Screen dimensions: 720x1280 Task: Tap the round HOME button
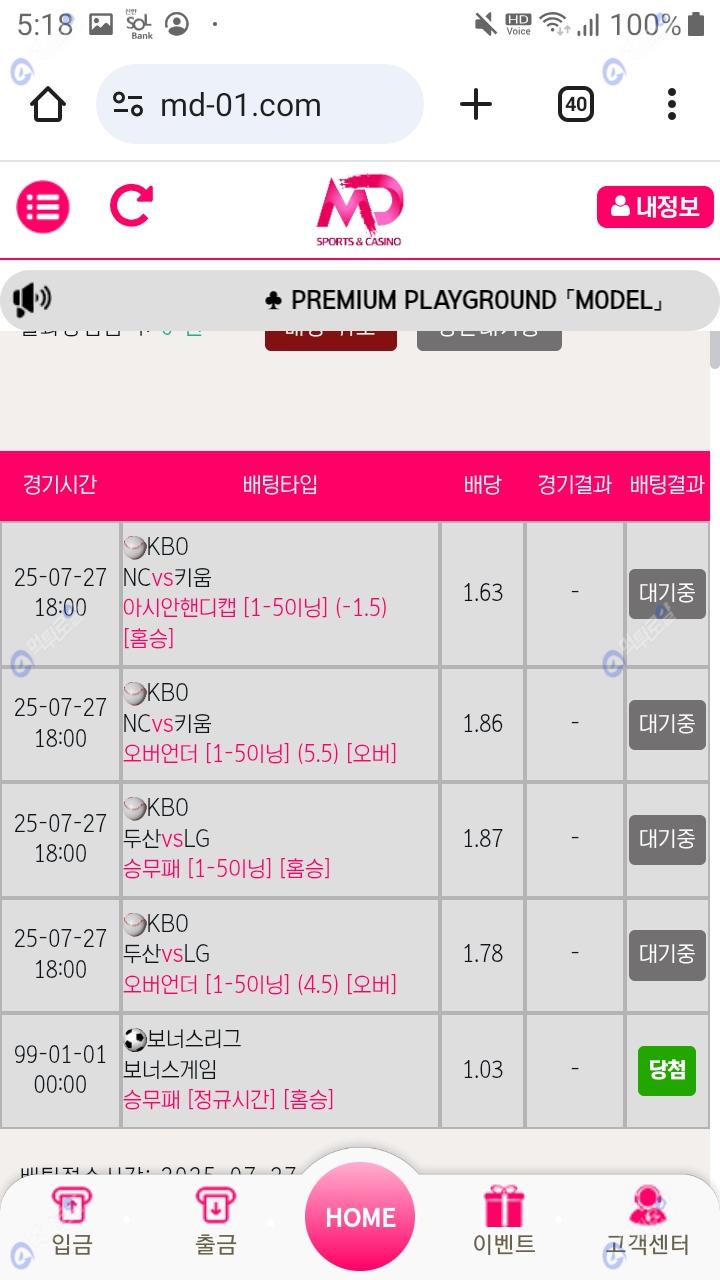(360, 1217)
